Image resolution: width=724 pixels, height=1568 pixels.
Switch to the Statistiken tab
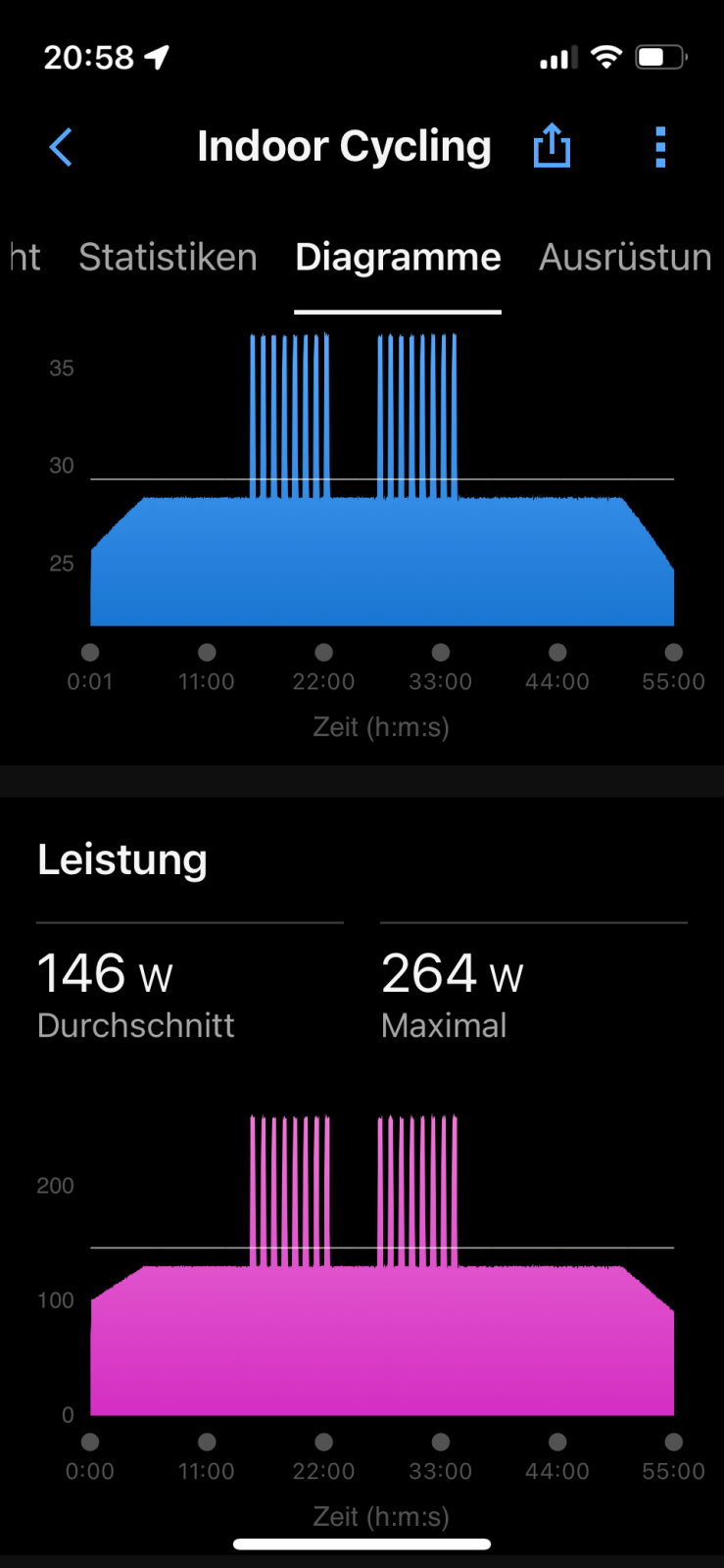168,258
